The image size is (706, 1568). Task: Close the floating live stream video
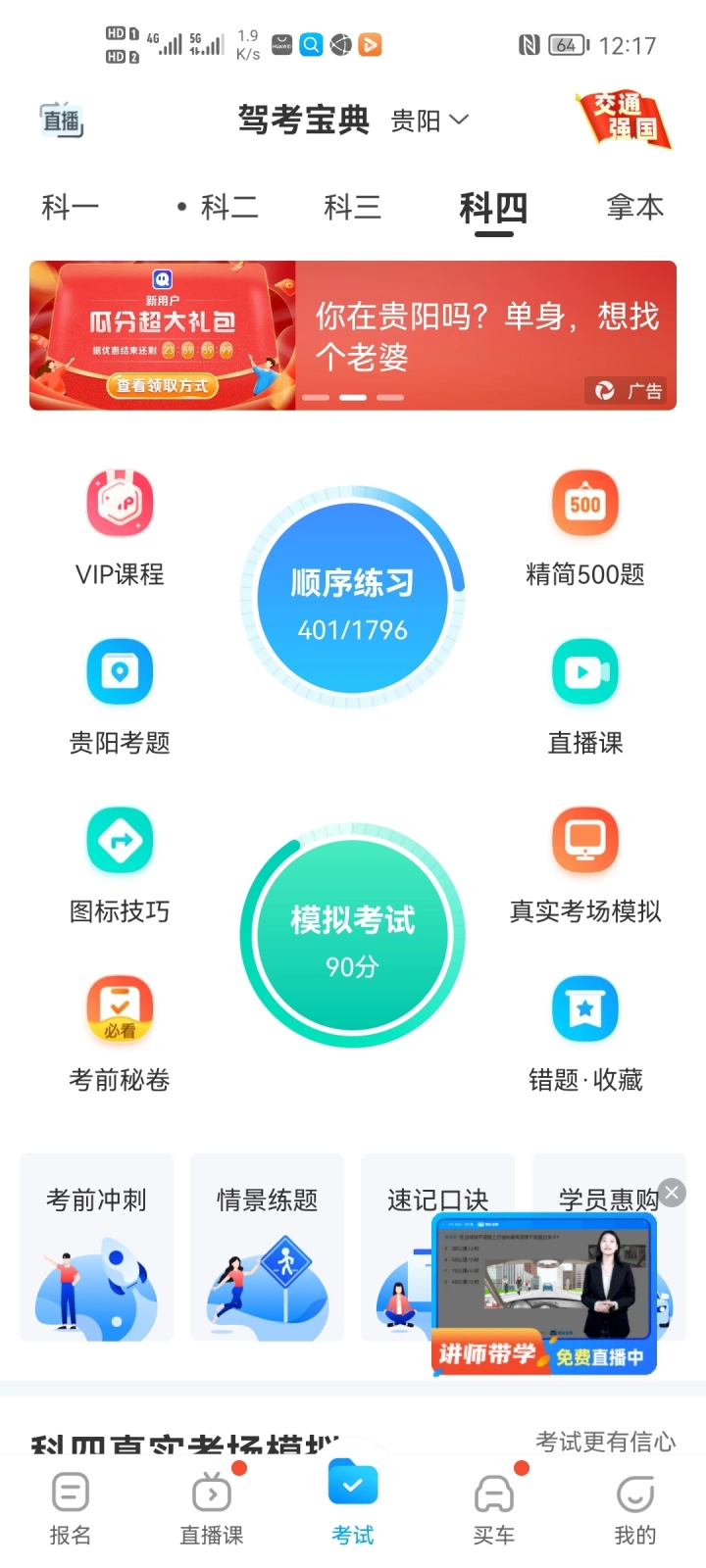click(x=672, y=1193)
